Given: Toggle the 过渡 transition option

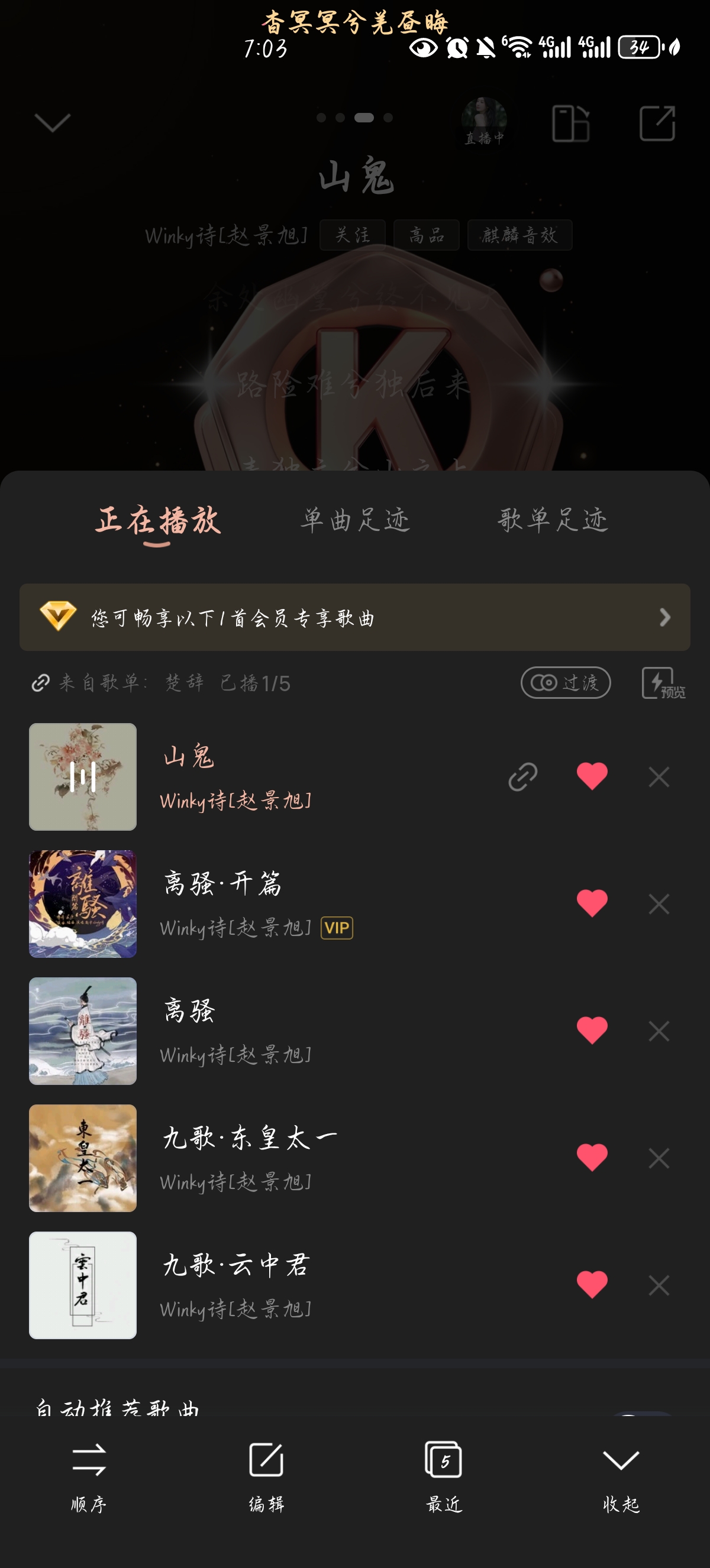Looking at the screenshot, I should [x=566, y=682].
